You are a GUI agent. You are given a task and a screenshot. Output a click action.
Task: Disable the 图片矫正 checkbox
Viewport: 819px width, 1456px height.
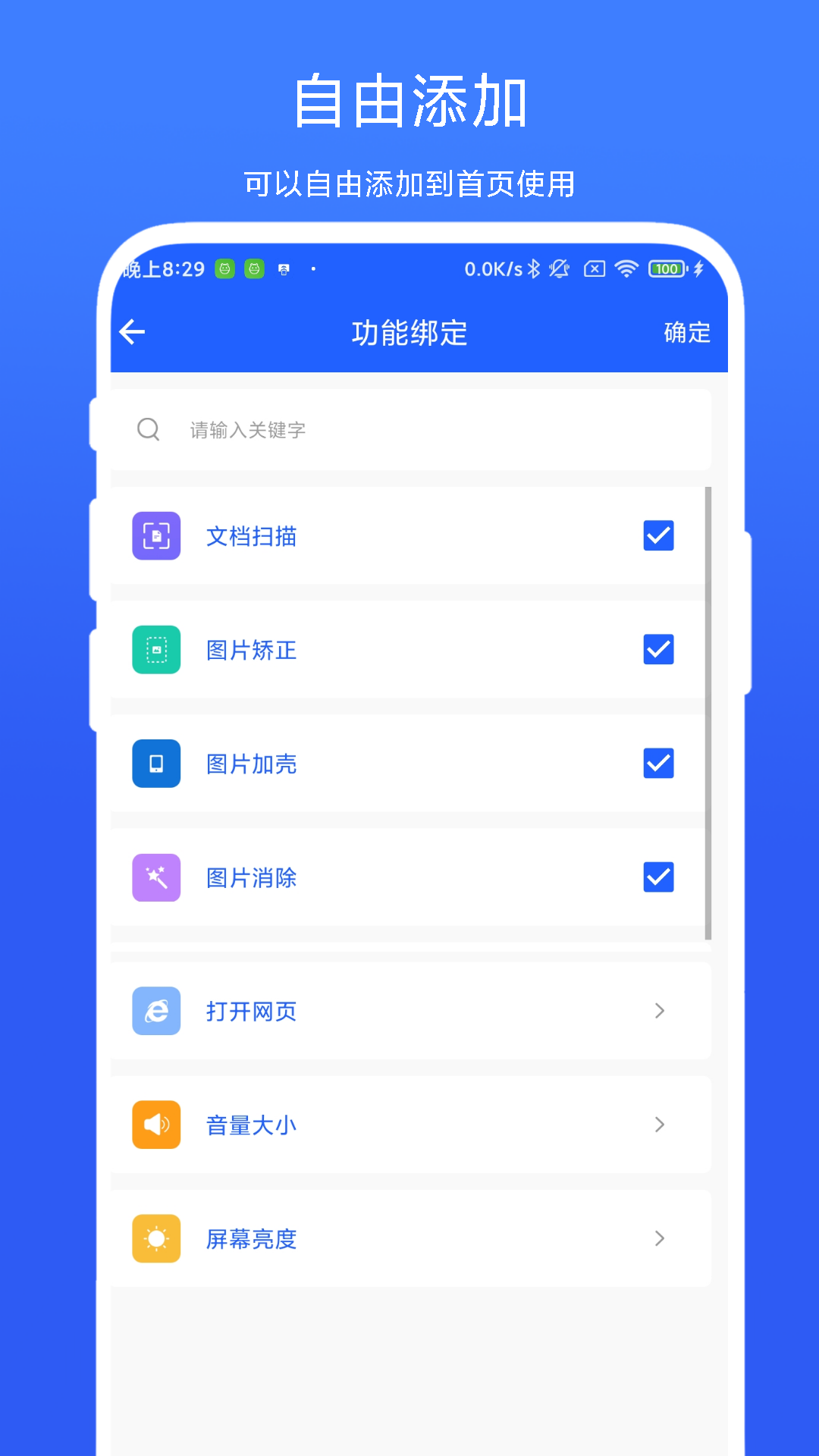pos(658,650)
